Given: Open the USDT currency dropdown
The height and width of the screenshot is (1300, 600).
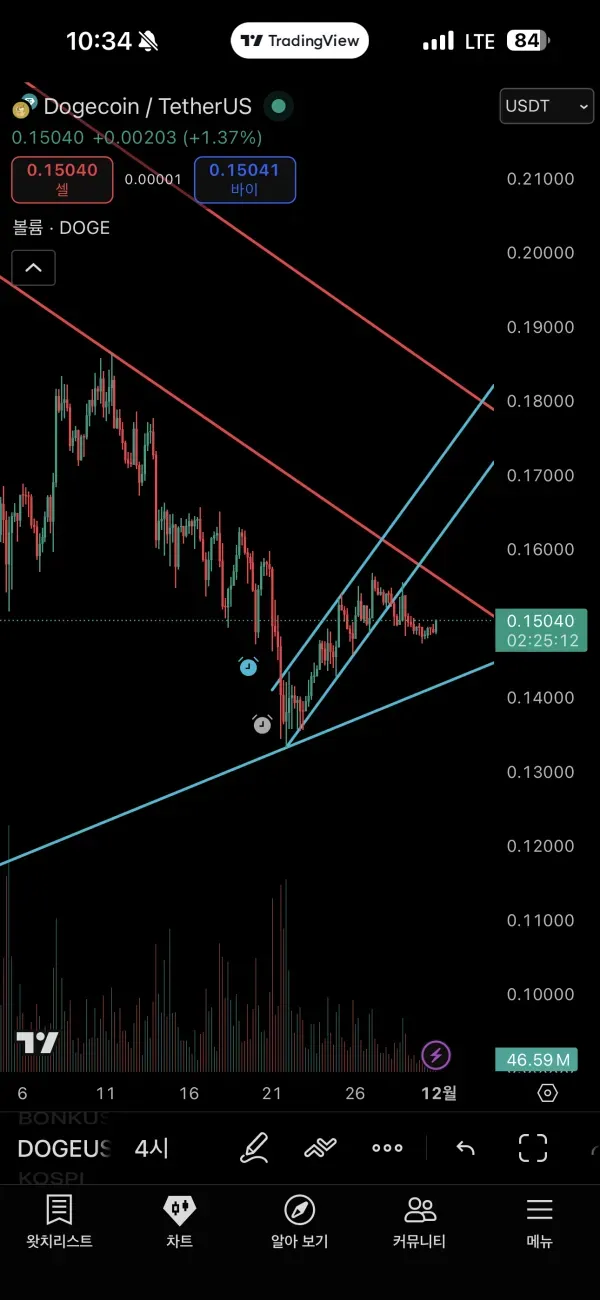Looking at the screenshot, I should tap(547, 106).
